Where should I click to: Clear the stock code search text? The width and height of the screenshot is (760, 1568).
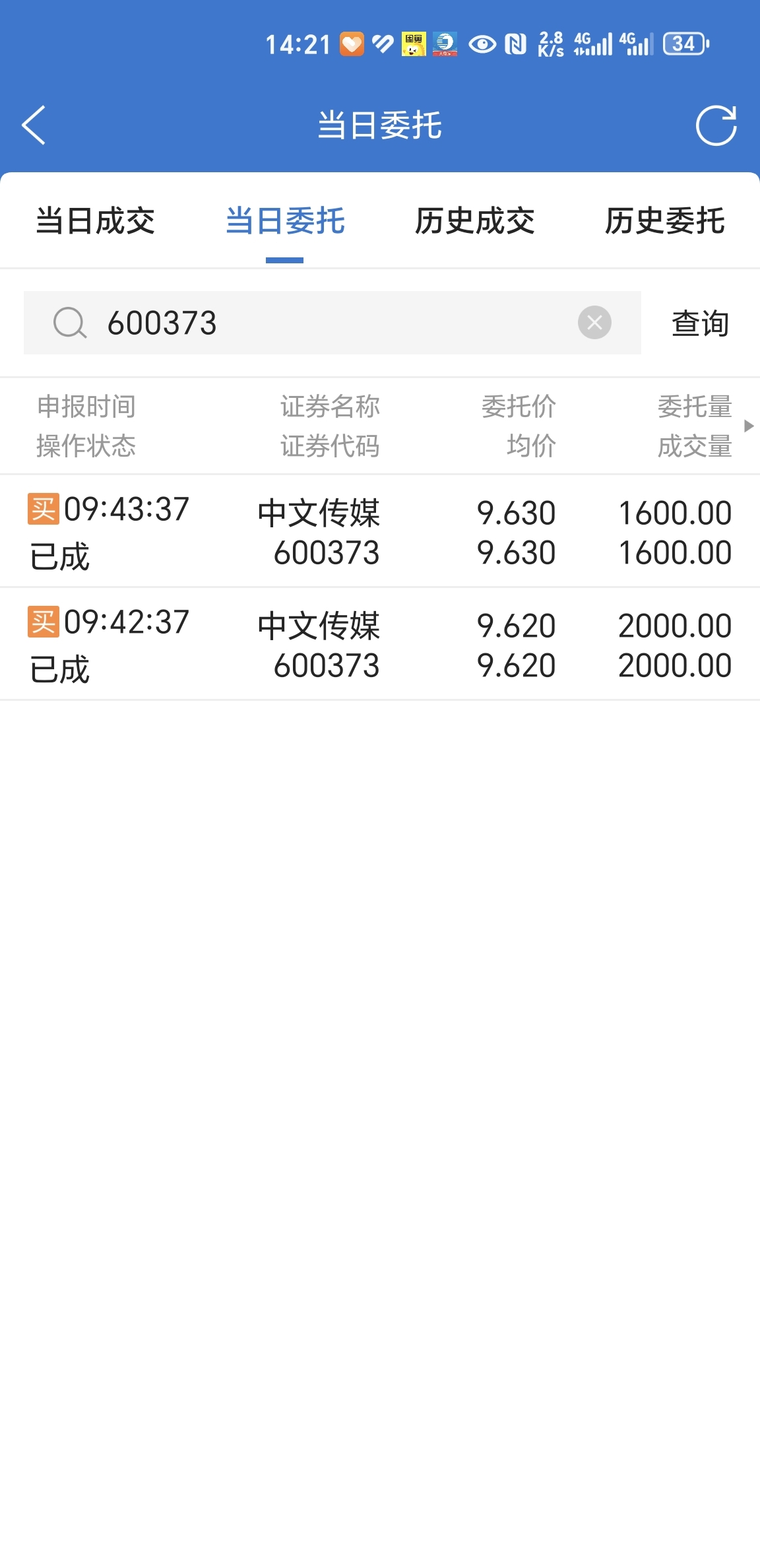(594, 323)
